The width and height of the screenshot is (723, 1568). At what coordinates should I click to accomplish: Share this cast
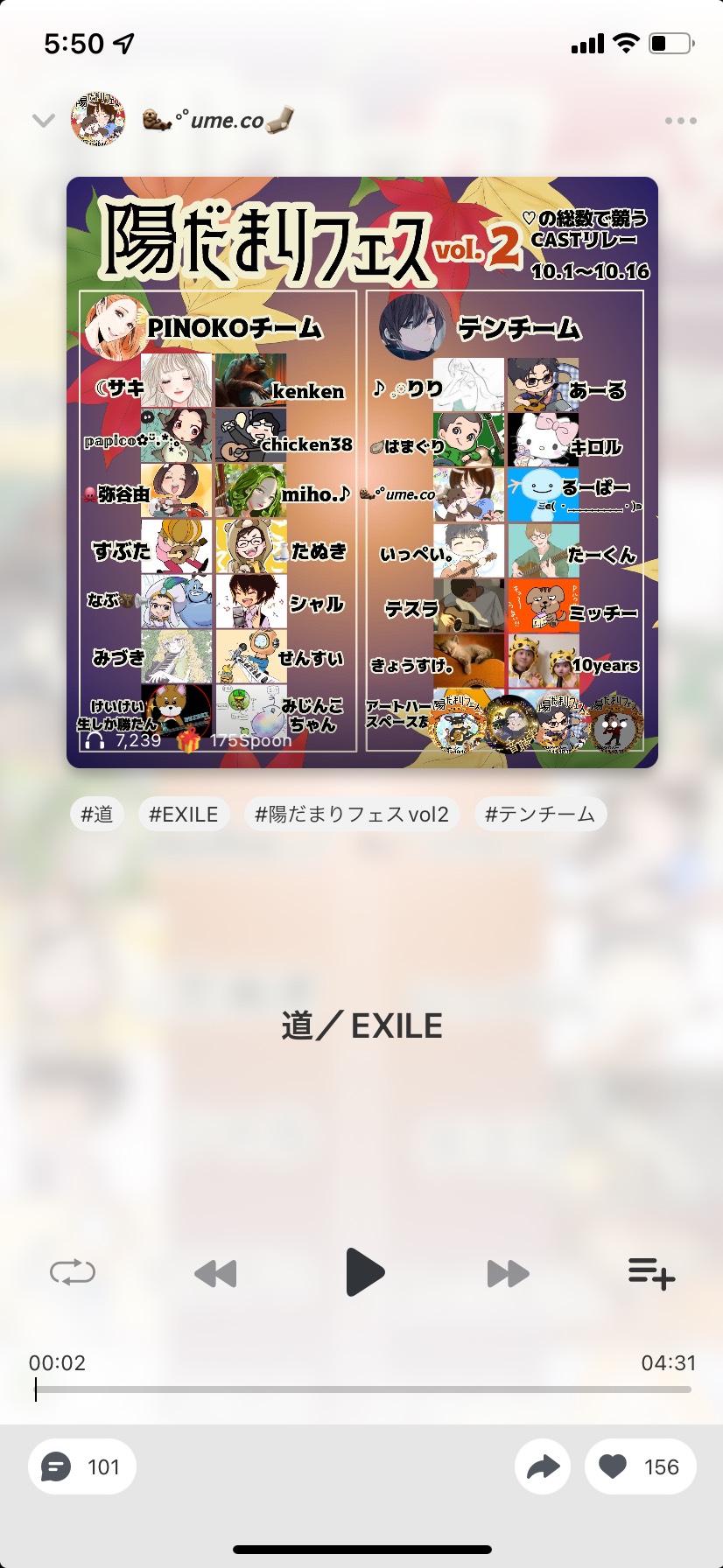543,1466
